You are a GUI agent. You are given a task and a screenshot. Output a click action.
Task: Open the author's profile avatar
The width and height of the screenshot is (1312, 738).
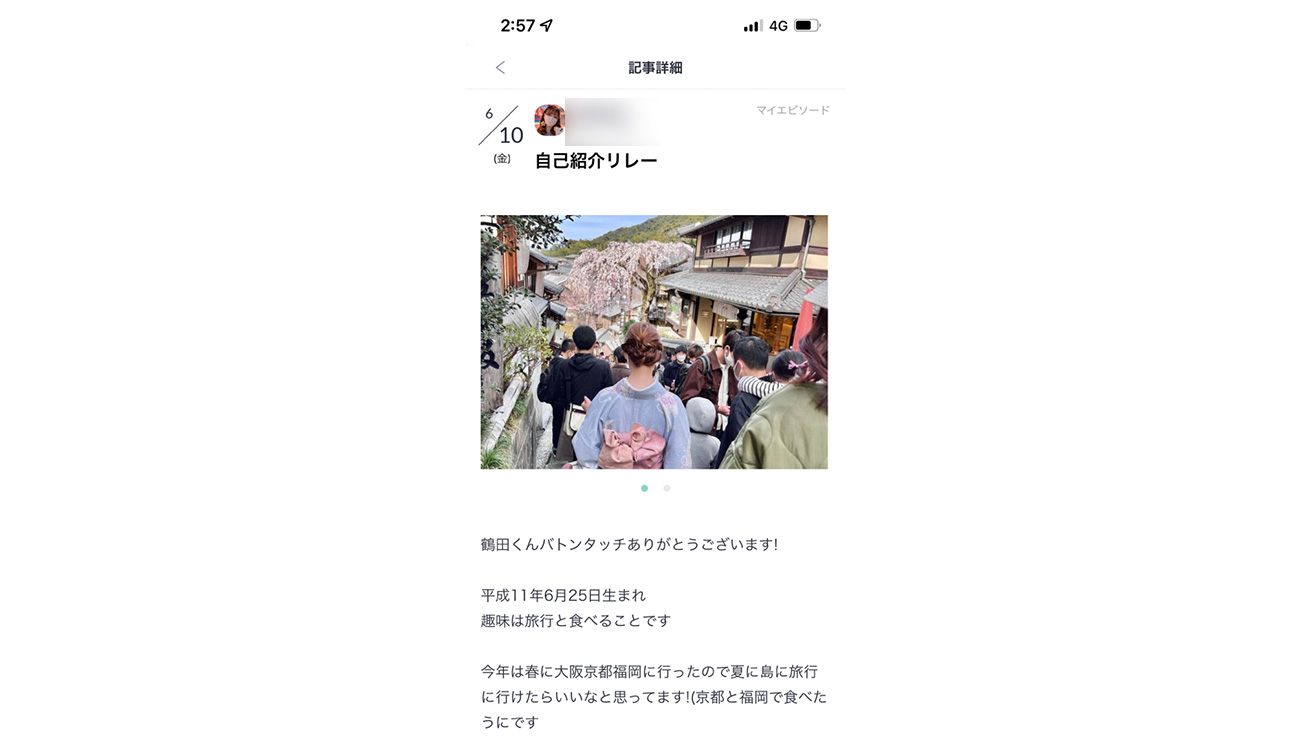[x=549, y=120]
